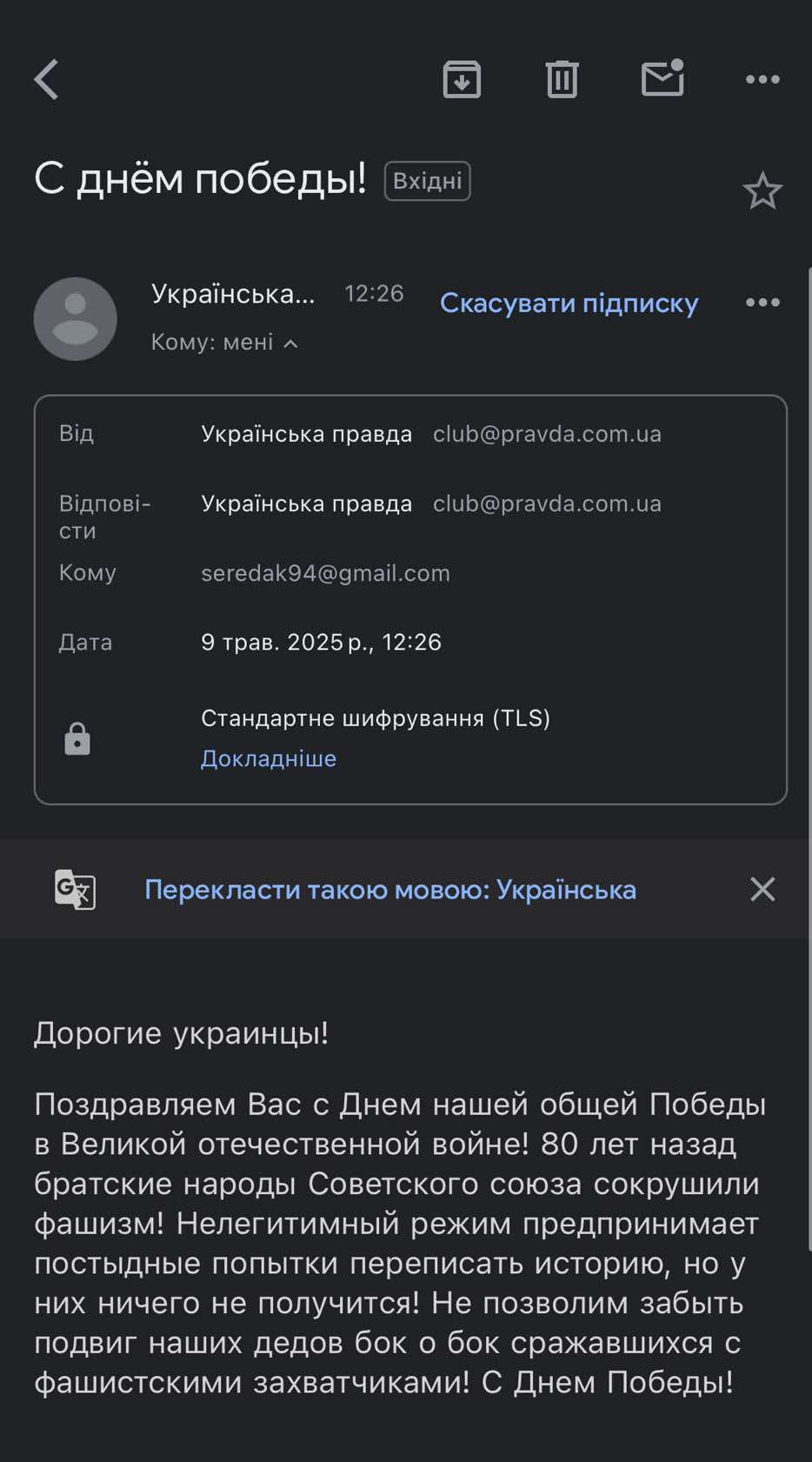
Task: Open the sender's profile avatar
Action: coord(76,319)
